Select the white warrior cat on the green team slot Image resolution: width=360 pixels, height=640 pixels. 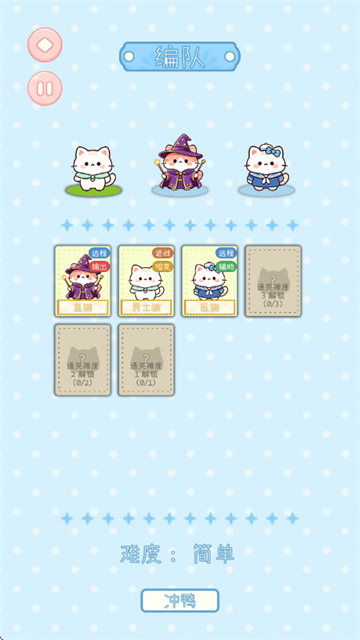[93, 169]
